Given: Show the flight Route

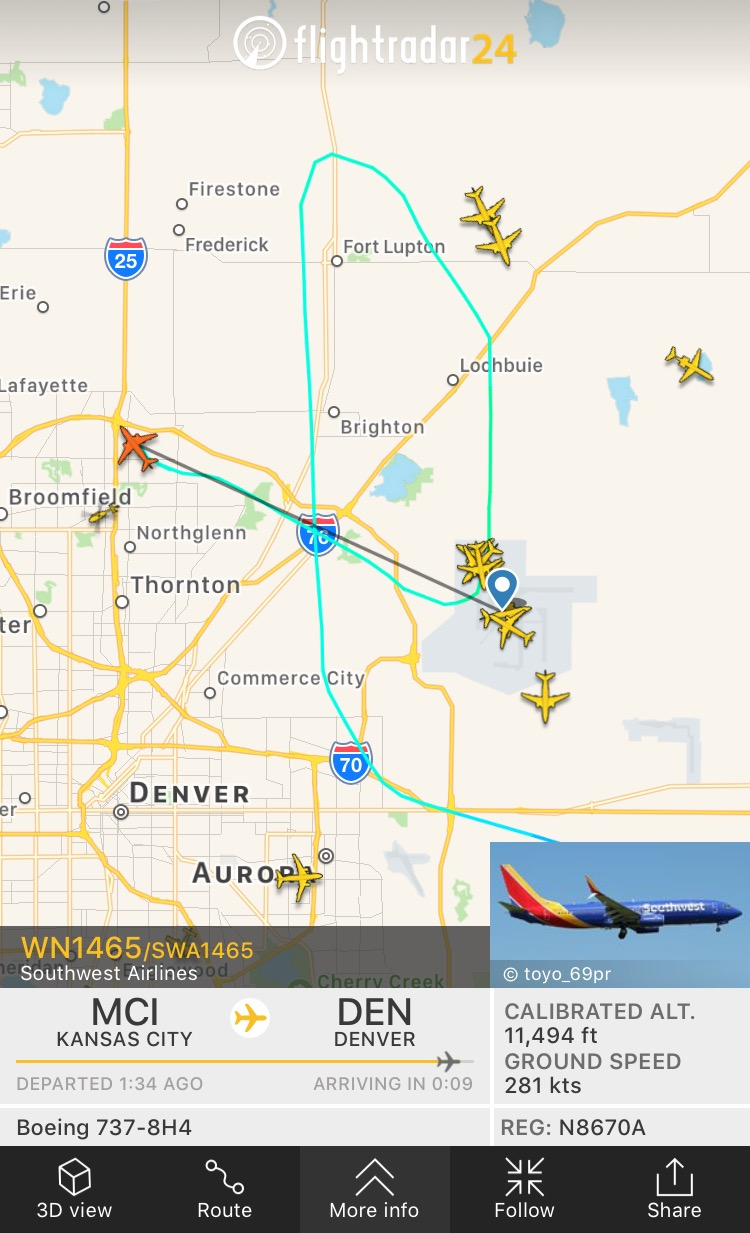Looking at the screenshot, I should 224,1189.
